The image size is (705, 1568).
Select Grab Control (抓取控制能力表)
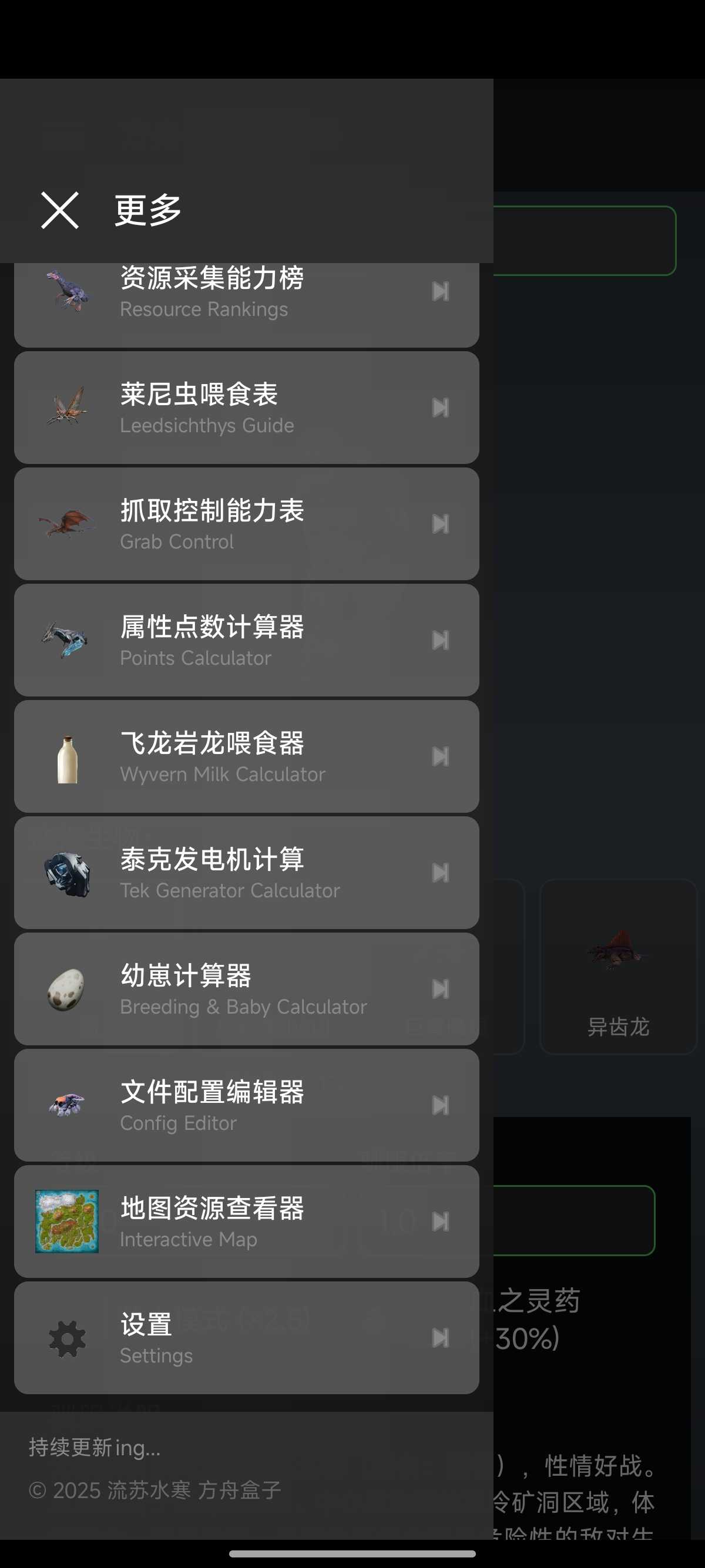pos(246,524)
